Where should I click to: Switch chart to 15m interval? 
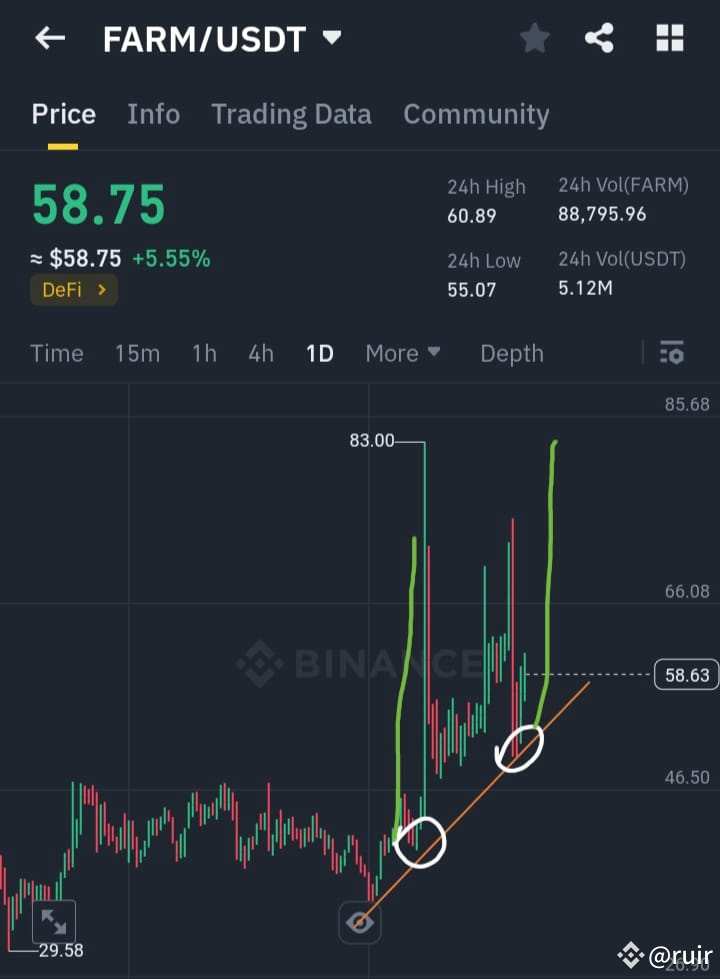(137, 353)
